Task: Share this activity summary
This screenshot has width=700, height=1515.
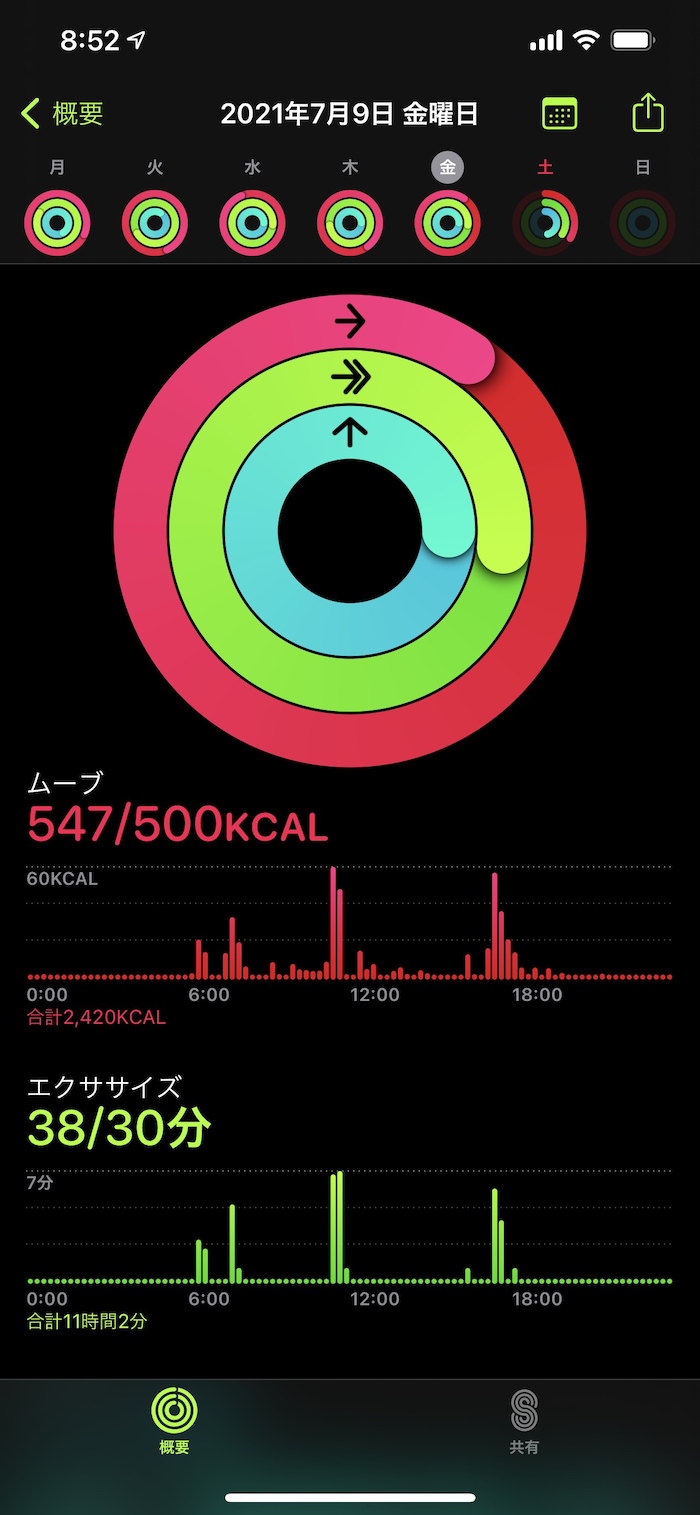Action: pyautogui.click(x=648, y=112)
